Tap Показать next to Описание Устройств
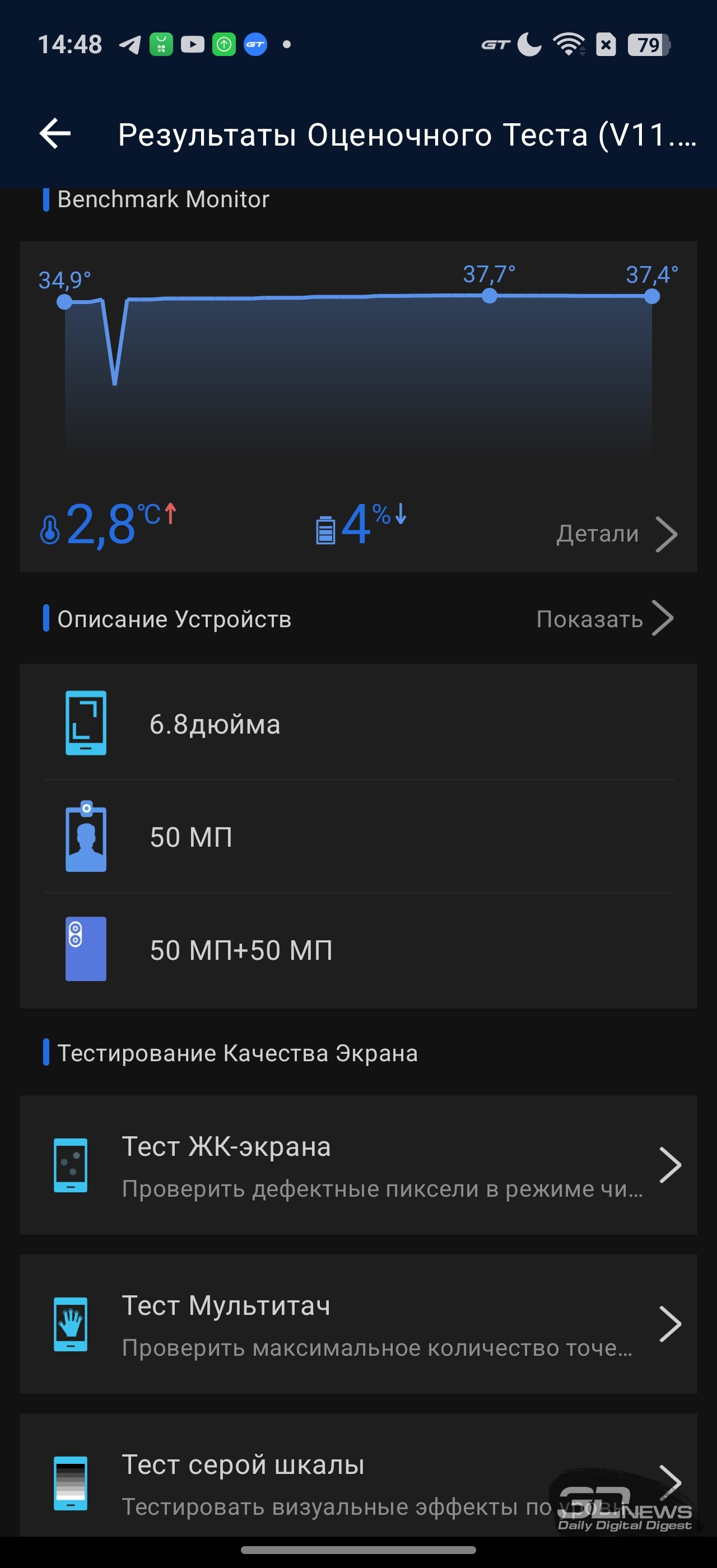The height and width of the screenshot is (1568, 717). pos(603,618)
